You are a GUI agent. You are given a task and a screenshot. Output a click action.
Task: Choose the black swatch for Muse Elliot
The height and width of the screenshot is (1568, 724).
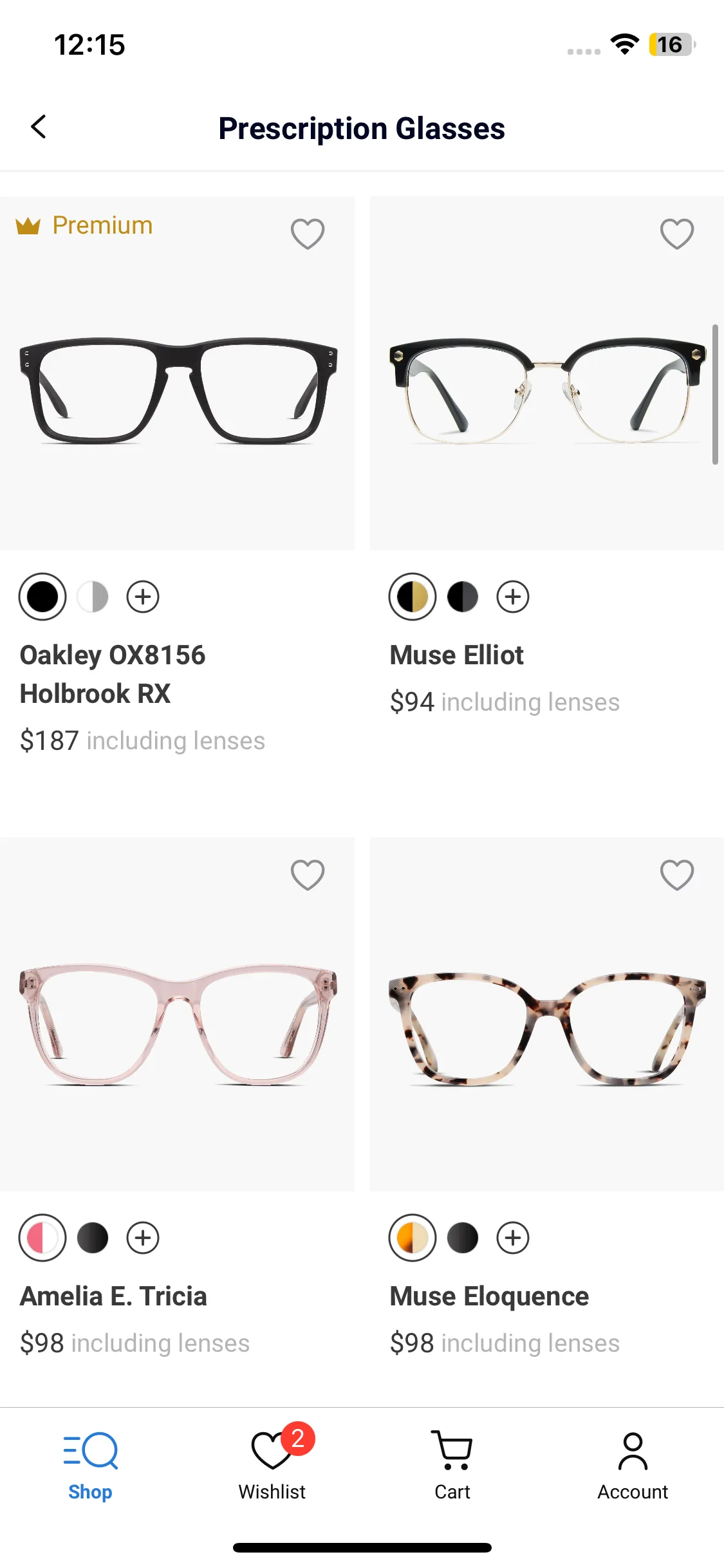[x=463, y=597]
